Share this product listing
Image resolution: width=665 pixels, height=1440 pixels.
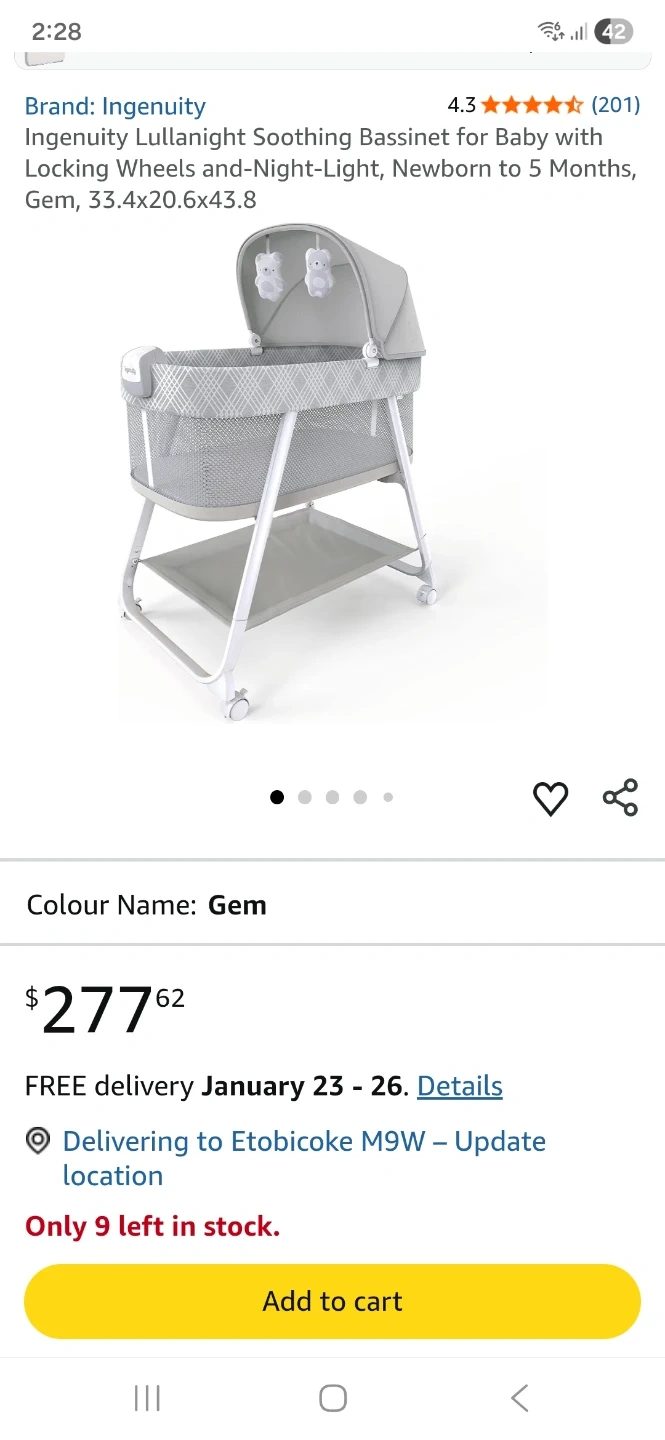click(620, 797)
